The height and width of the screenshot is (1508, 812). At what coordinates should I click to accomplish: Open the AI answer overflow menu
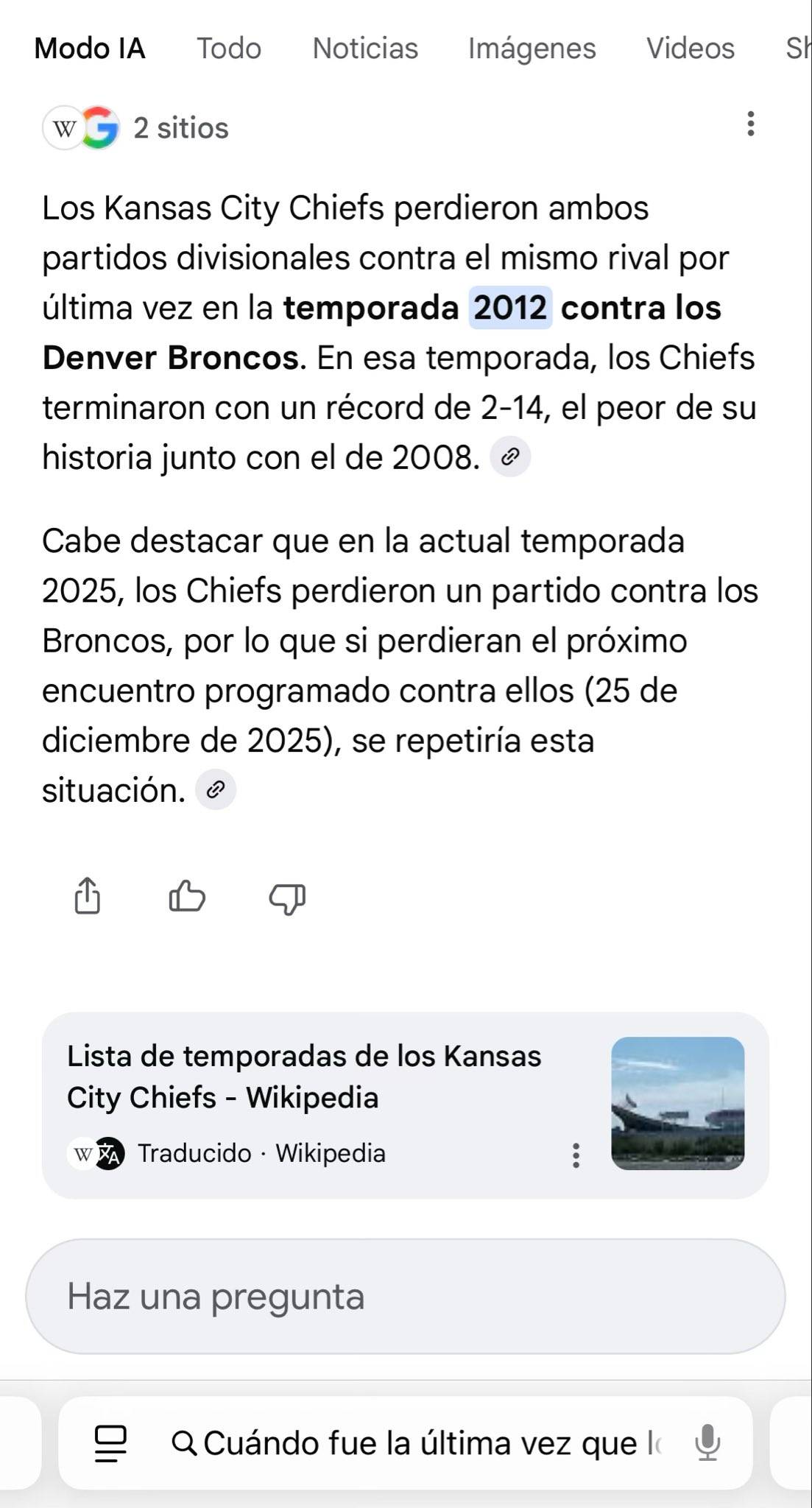pyautogui.click(x=750, y=124)
